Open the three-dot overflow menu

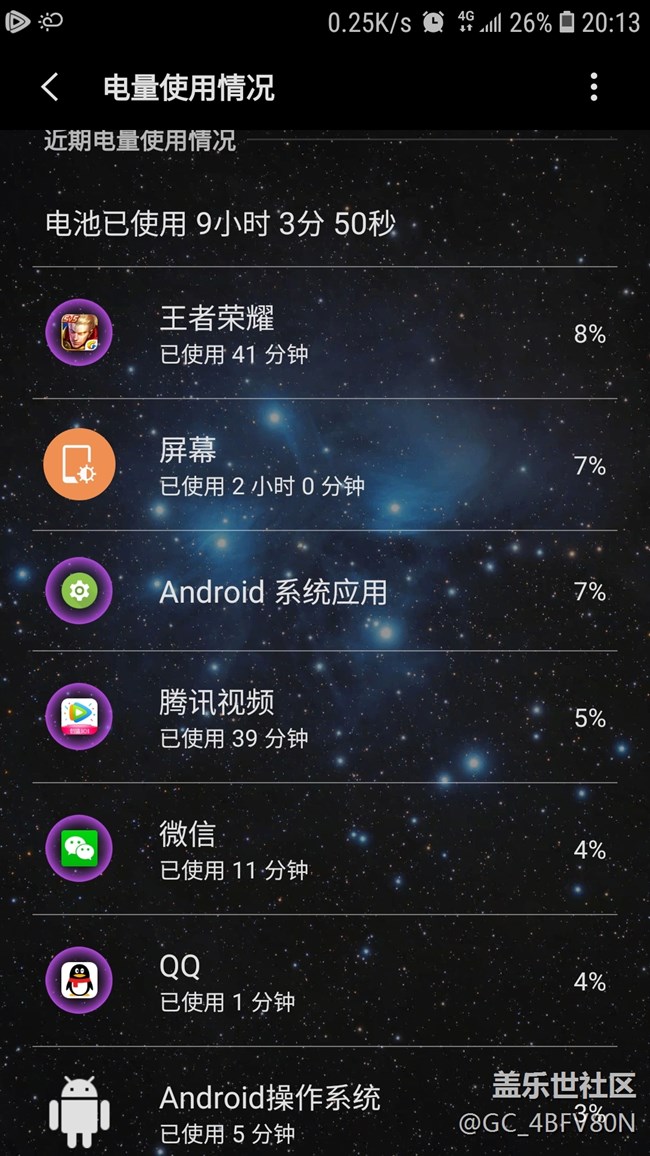pyautogui.click(x=593, y=87)
